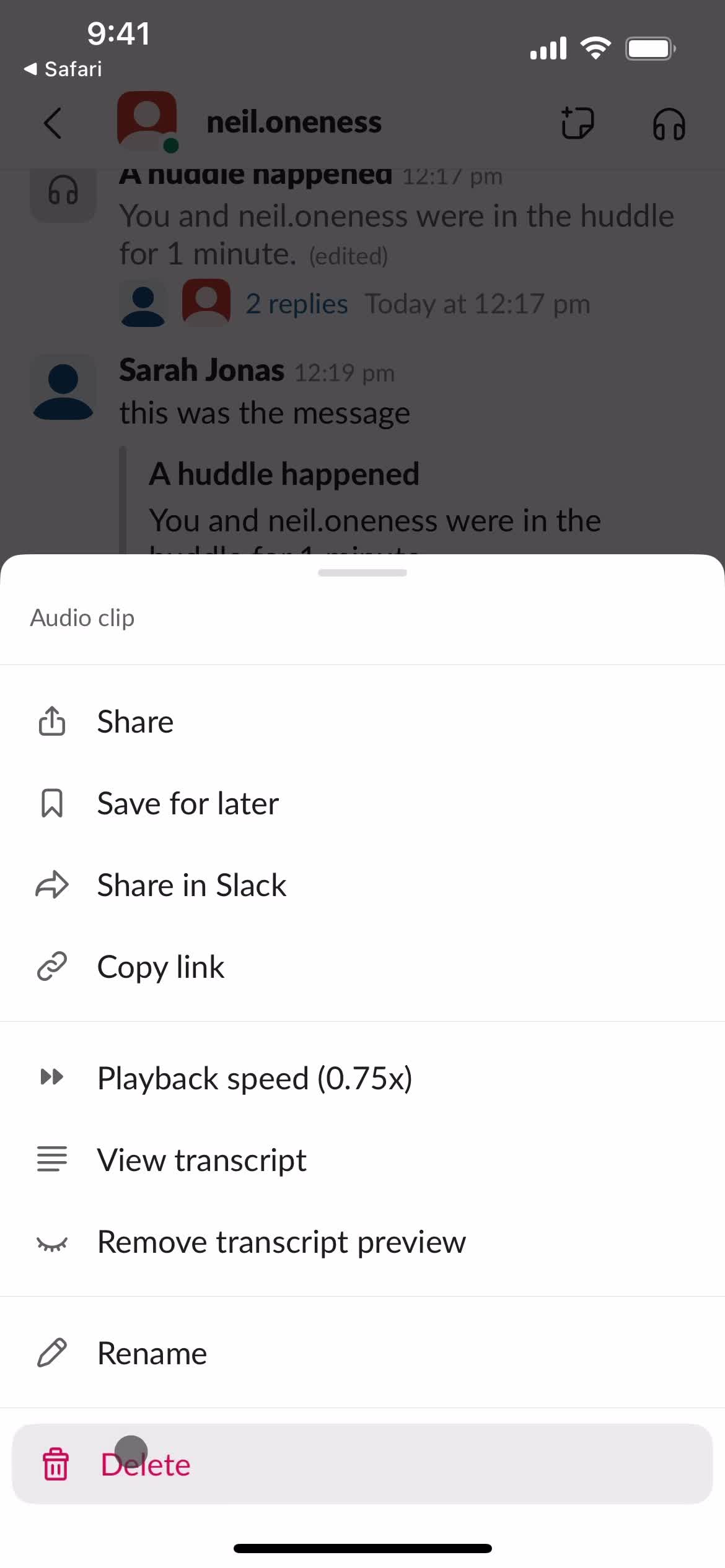Open the Share options for the audio clip
725x1568 pixels.
pyautogui.click(x=134, y=720)
